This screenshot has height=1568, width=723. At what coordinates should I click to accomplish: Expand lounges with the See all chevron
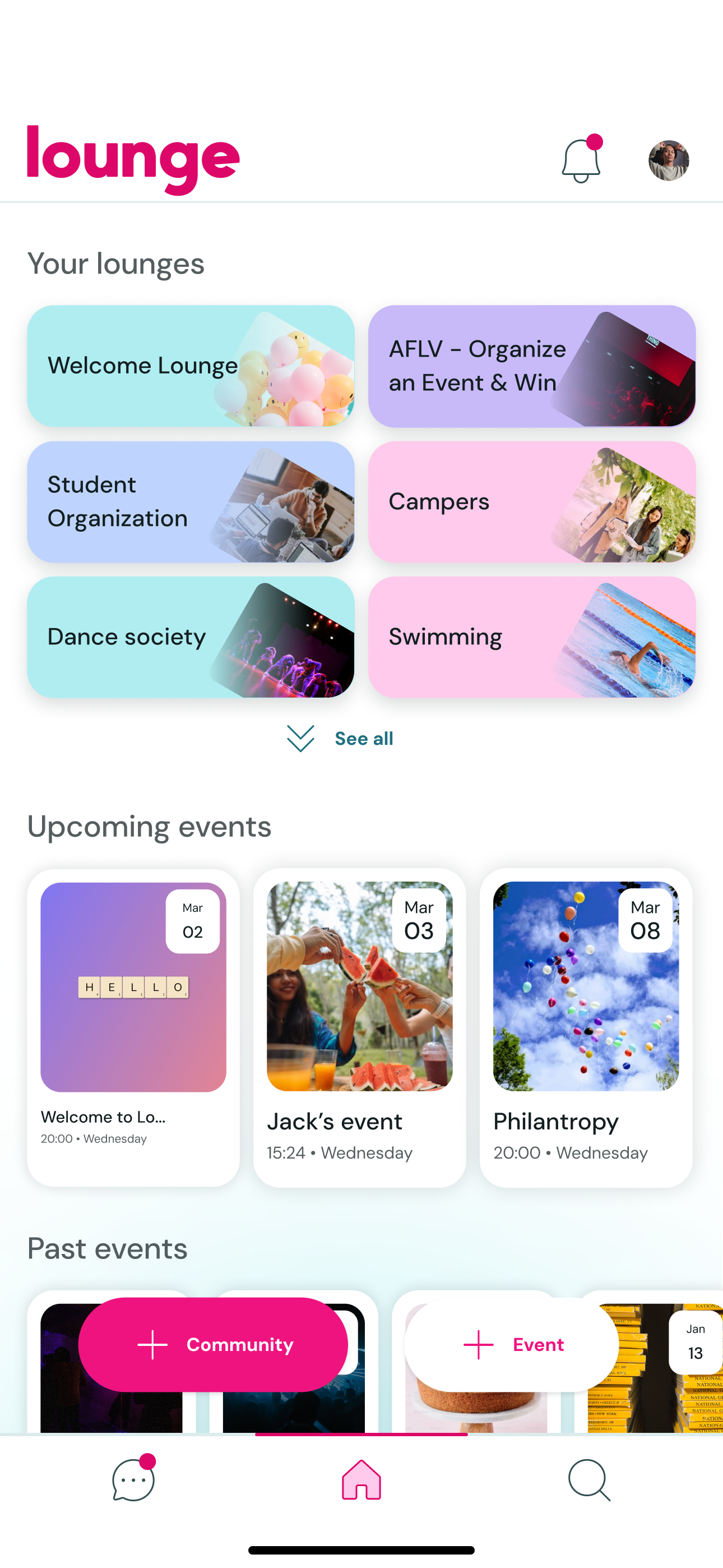(299, 739)
